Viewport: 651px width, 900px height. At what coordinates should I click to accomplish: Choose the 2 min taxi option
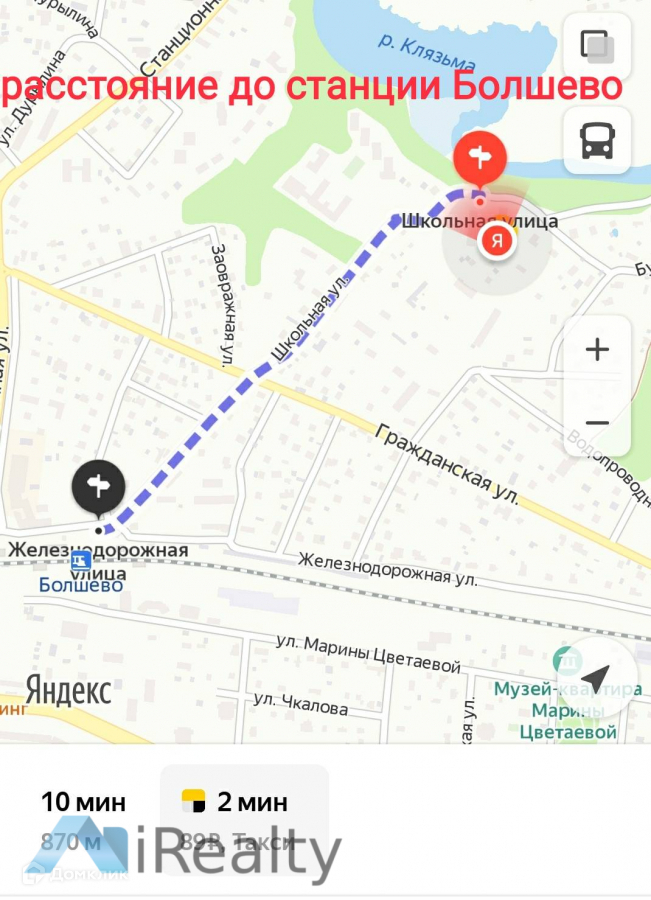point(244,821)
